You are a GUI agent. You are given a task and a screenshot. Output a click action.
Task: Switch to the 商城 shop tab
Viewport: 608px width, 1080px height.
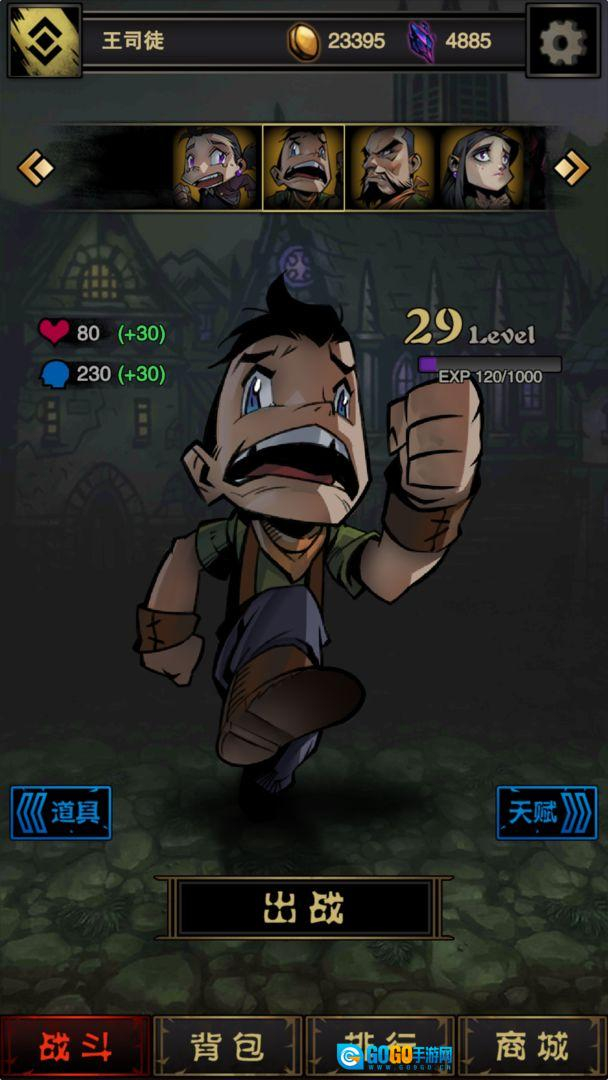[532, 1047]
